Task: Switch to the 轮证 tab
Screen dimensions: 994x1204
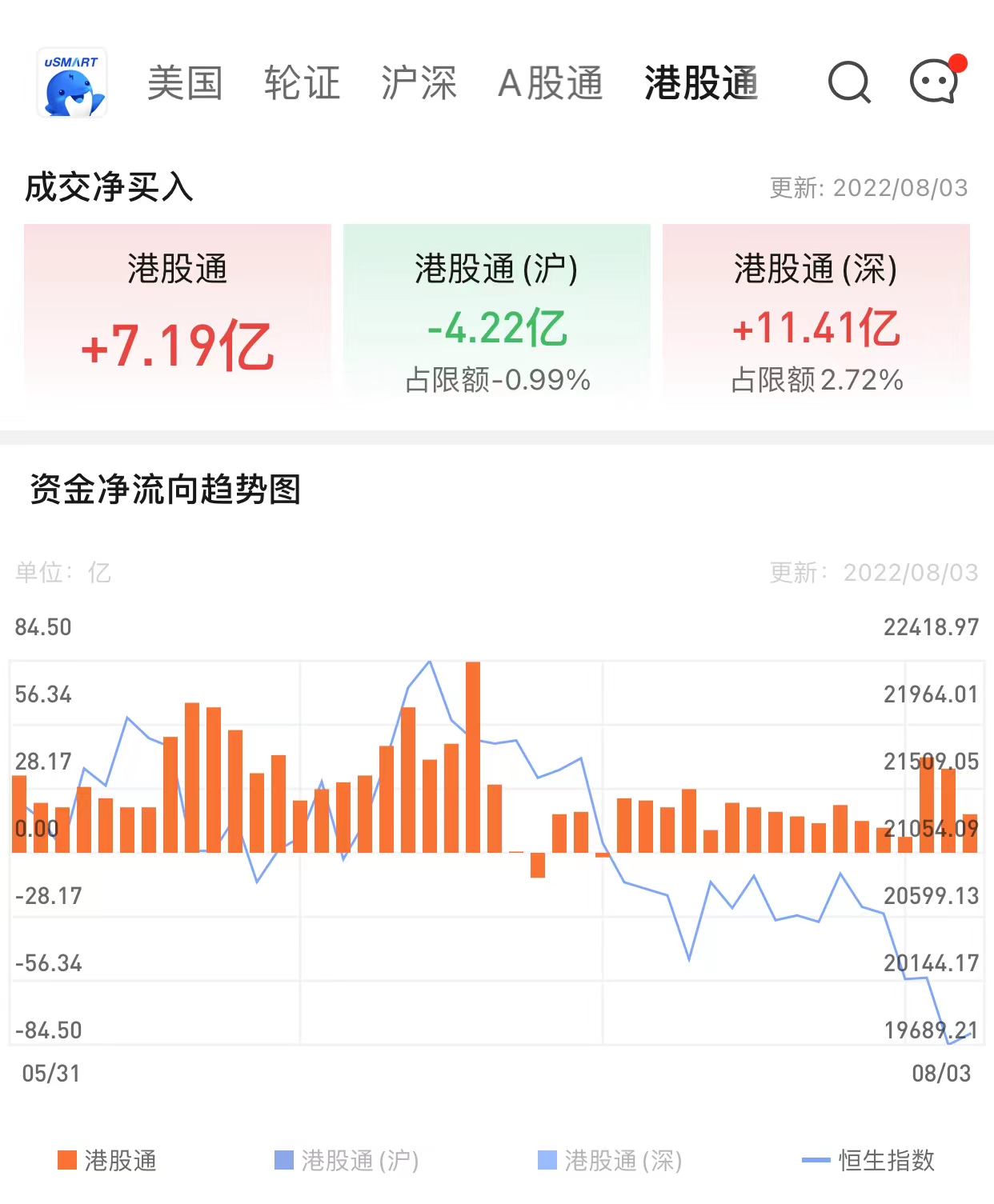Action: click(302, 83)
